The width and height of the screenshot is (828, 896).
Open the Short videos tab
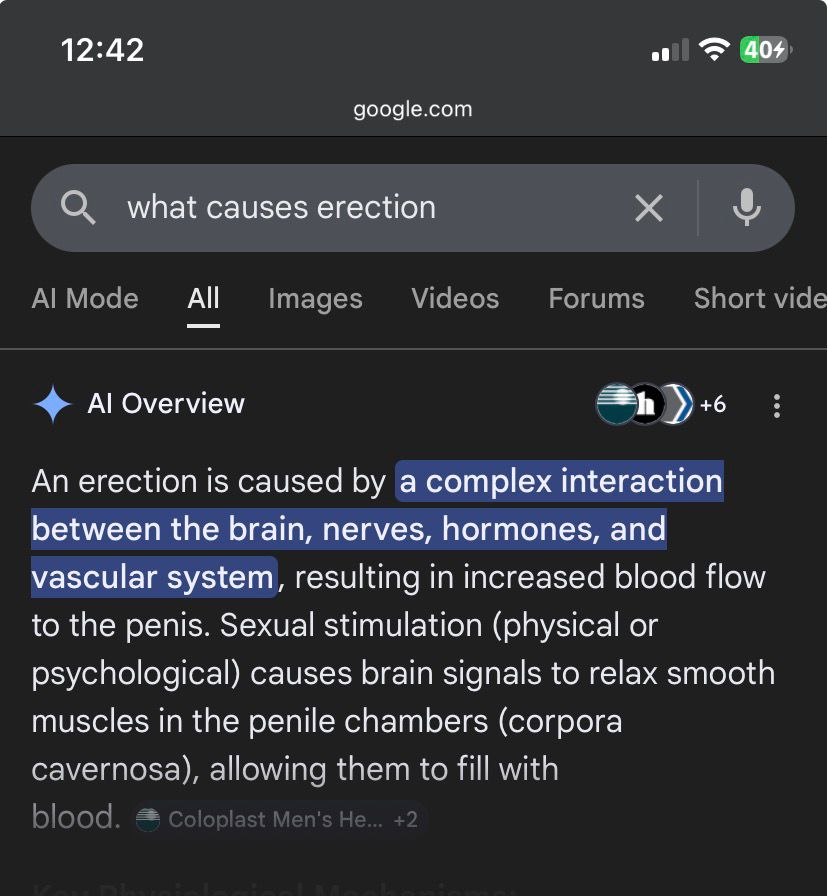pos(760,298)
